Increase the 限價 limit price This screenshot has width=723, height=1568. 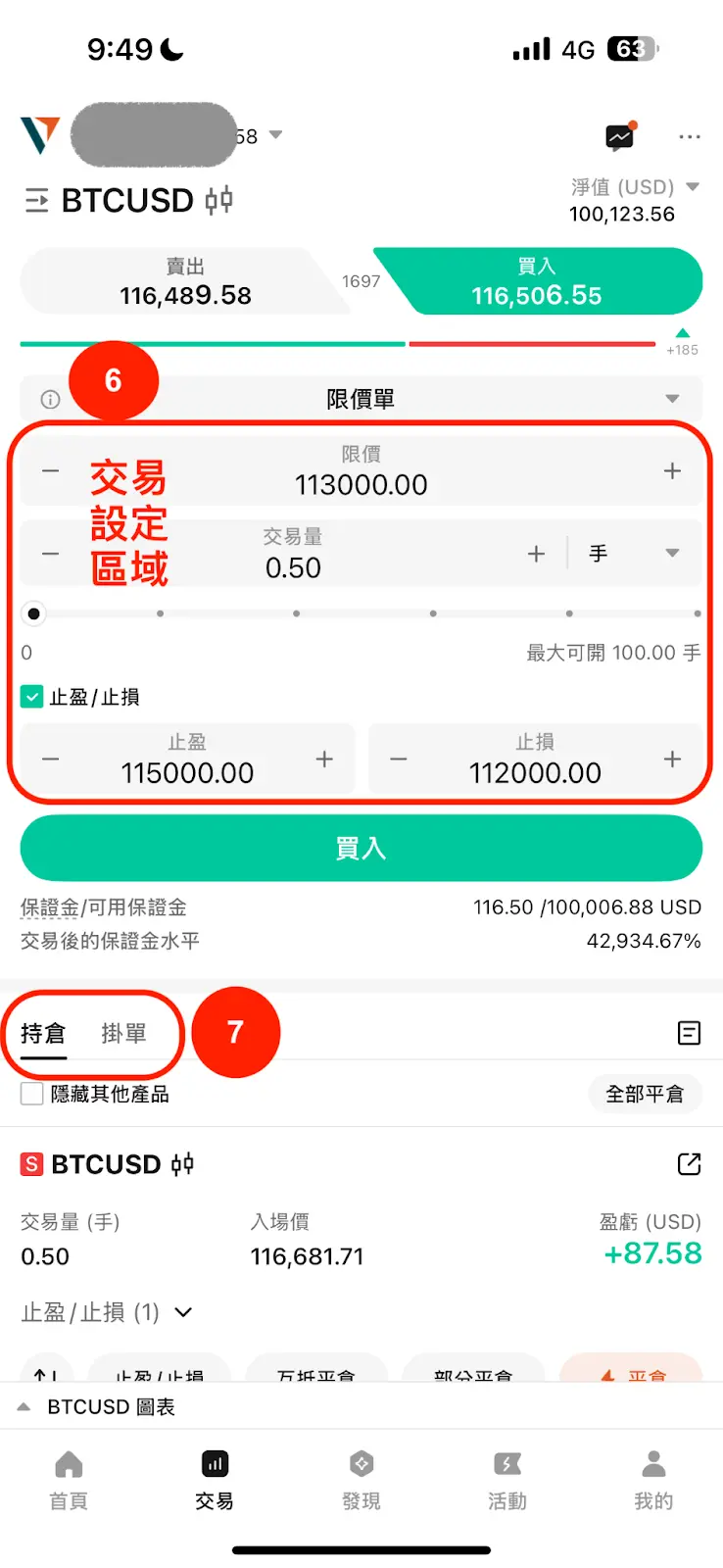[x=672, y=471]
